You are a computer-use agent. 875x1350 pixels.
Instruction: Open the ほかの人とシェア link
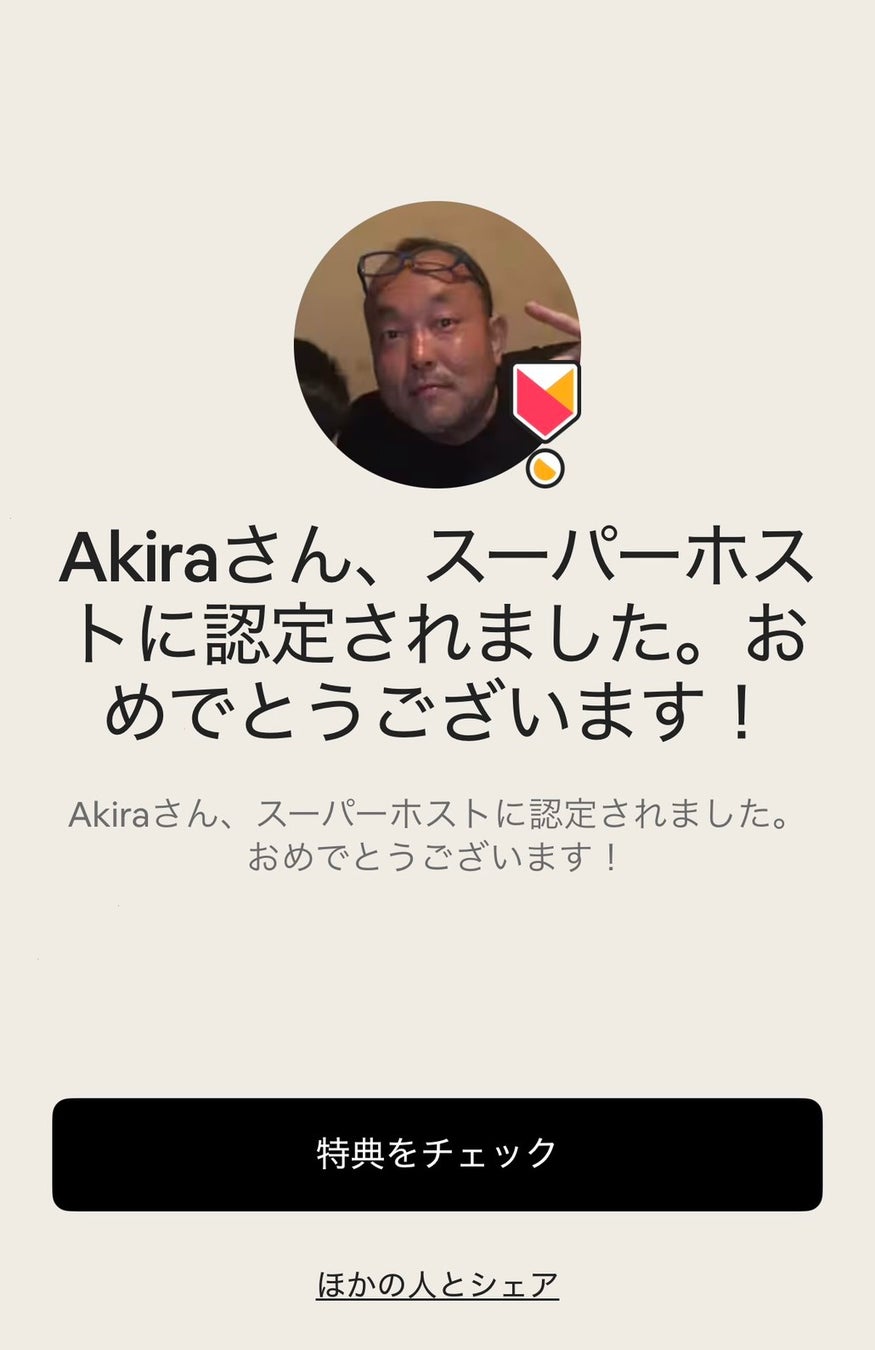(437, 1284)
